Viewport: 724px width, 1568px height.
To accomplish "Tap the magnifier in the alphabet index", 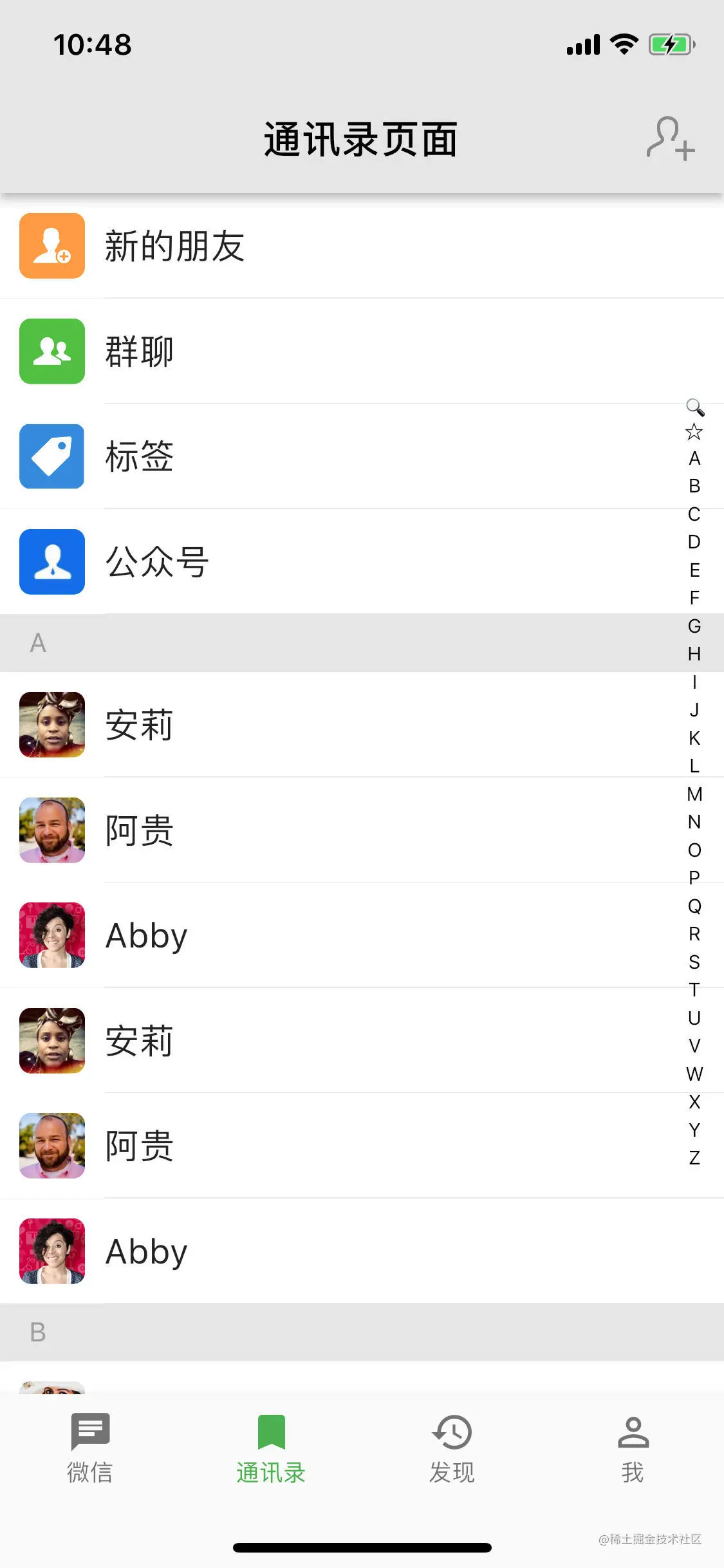I will (x=694, y=407).
